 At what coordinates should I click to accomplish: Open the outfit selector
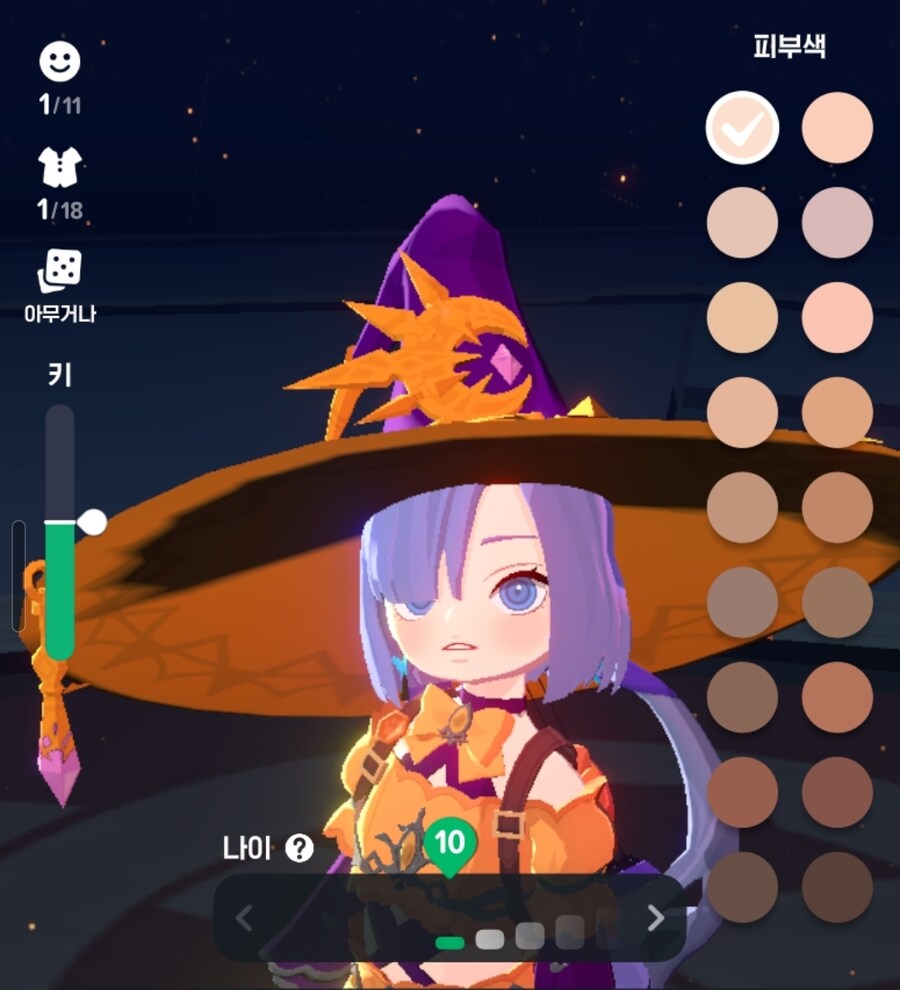(x=59, y=167)
